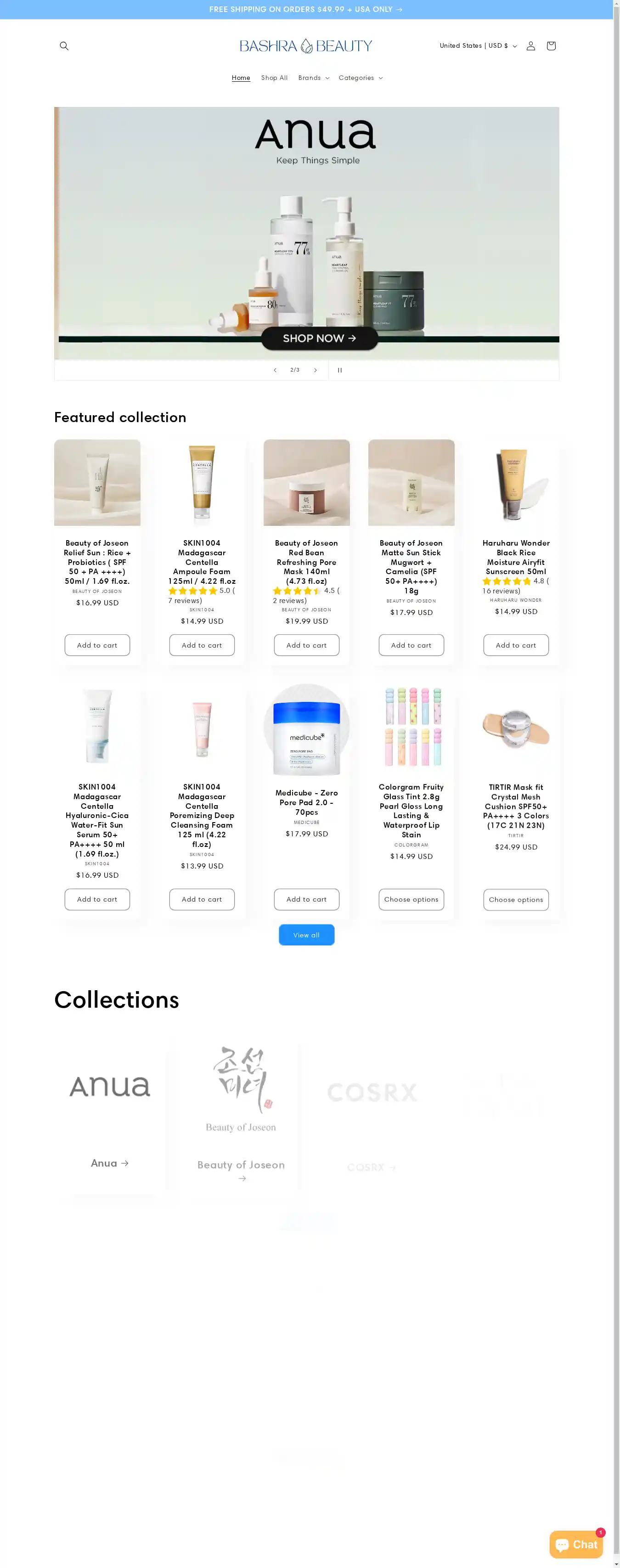Go to the previous slide of the slideshow
The image size is (620, 1568).
(x=275, y=370)
